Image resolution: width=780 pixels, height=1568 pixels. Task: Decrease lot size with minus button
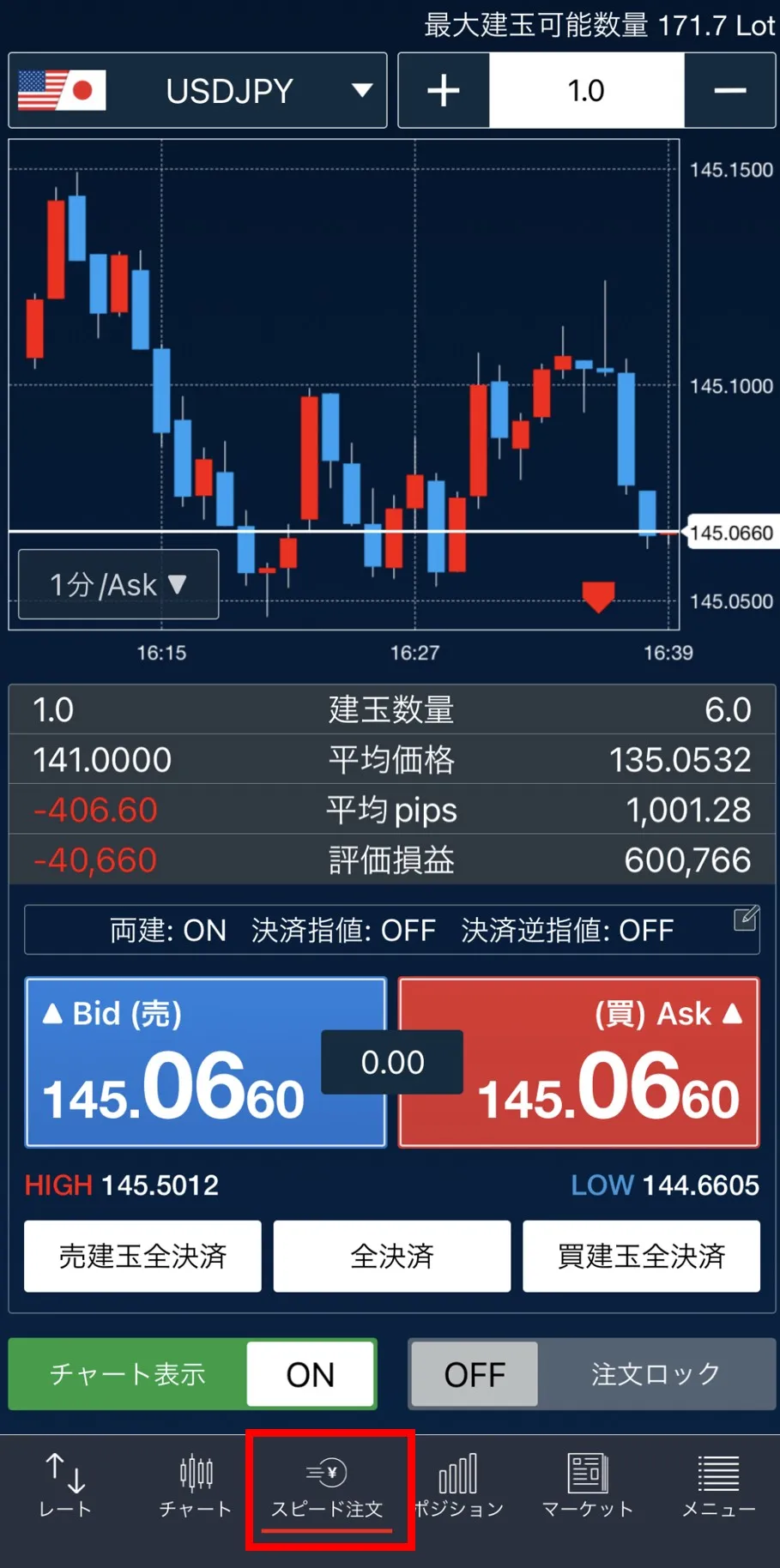730,91
